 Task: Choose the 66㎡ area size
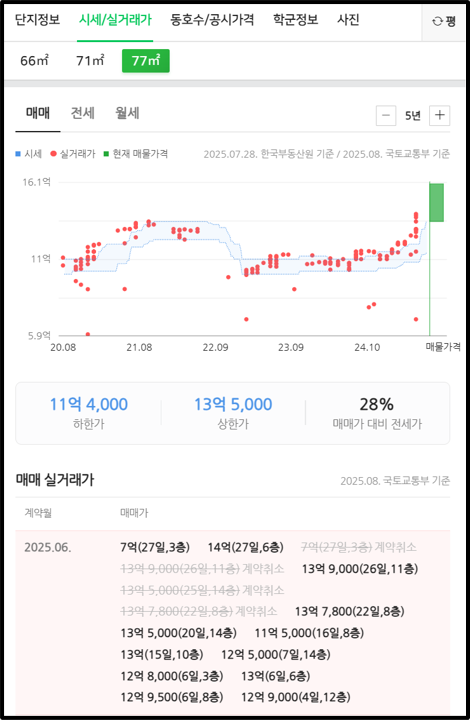coord(34,61)
